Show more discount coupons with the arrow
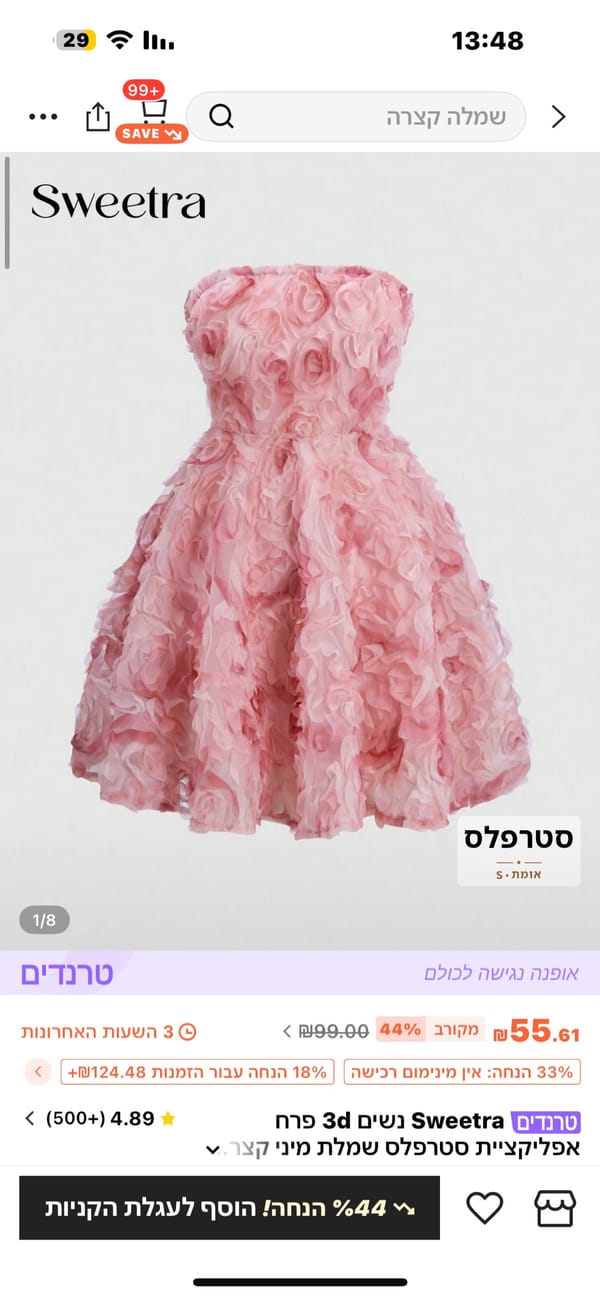The image size is (600, 1299). point(38,1072)
